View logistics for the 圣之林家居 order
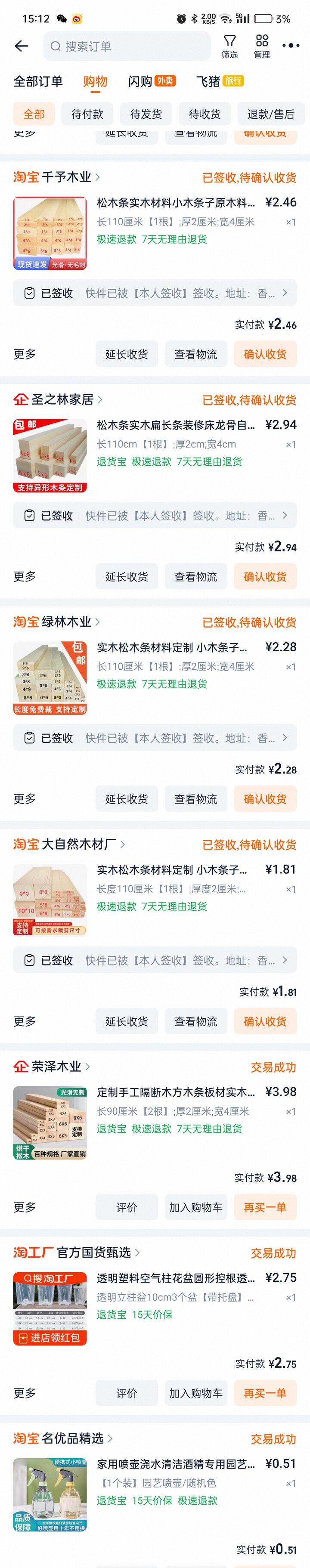Image resolution: width=310 pixels, height=1568 pixels. click(195, 576)
